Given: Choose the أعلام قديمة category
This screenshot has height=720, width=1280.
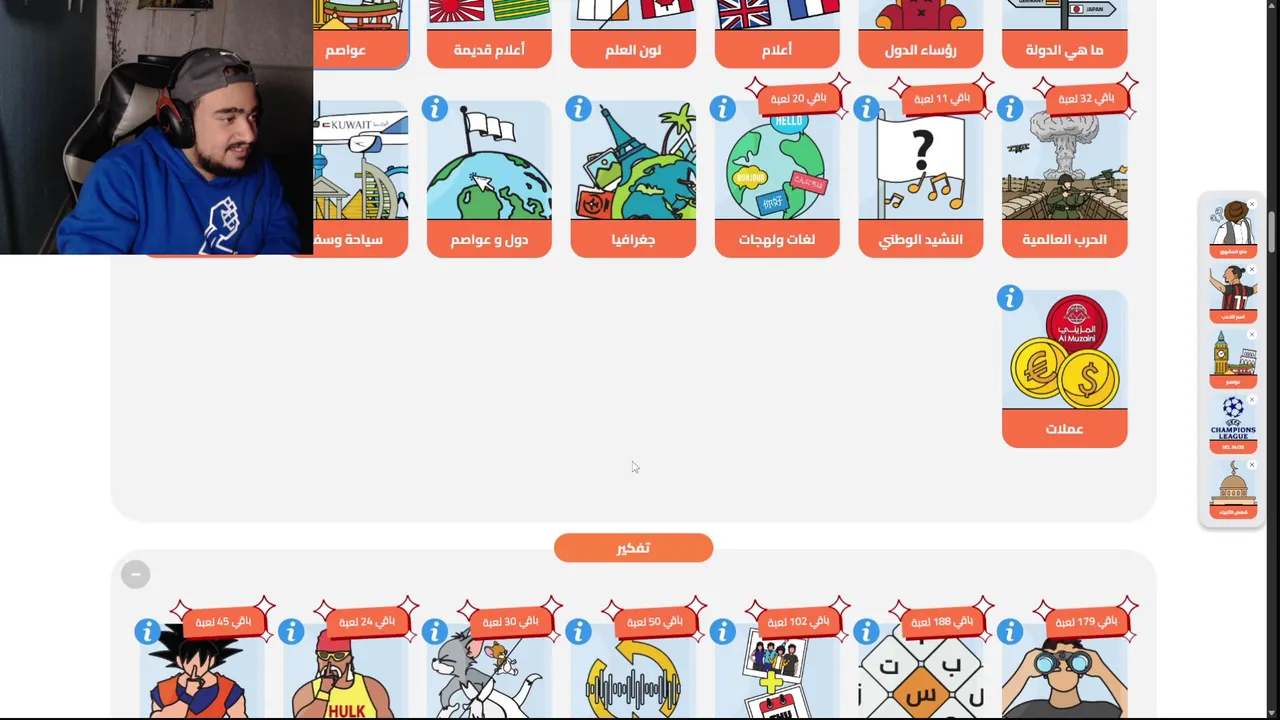Looking at the screenshot, I should coord(489,40).
